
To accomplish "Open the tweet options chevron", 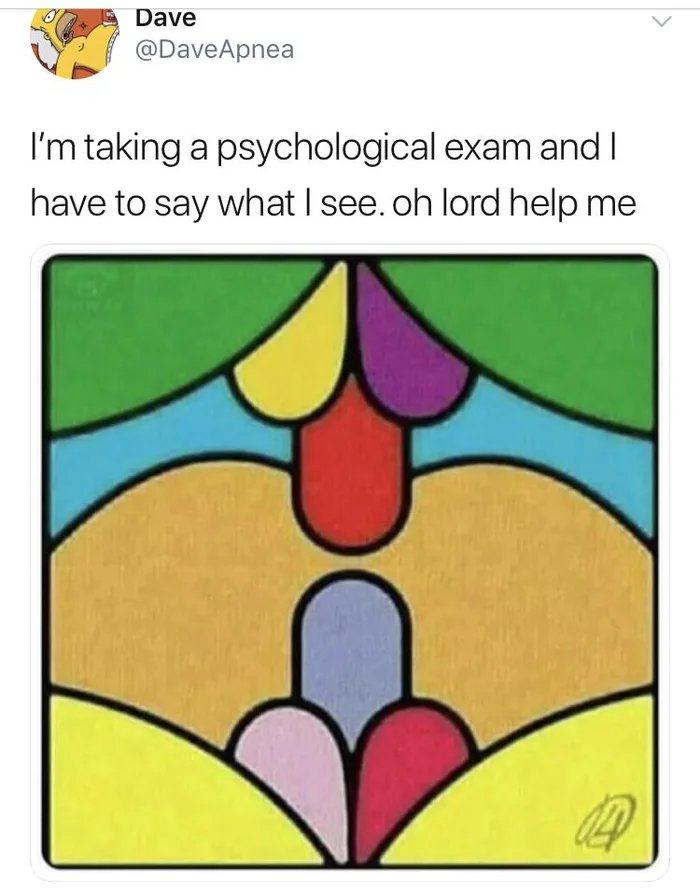I will [x=661, y=21].
